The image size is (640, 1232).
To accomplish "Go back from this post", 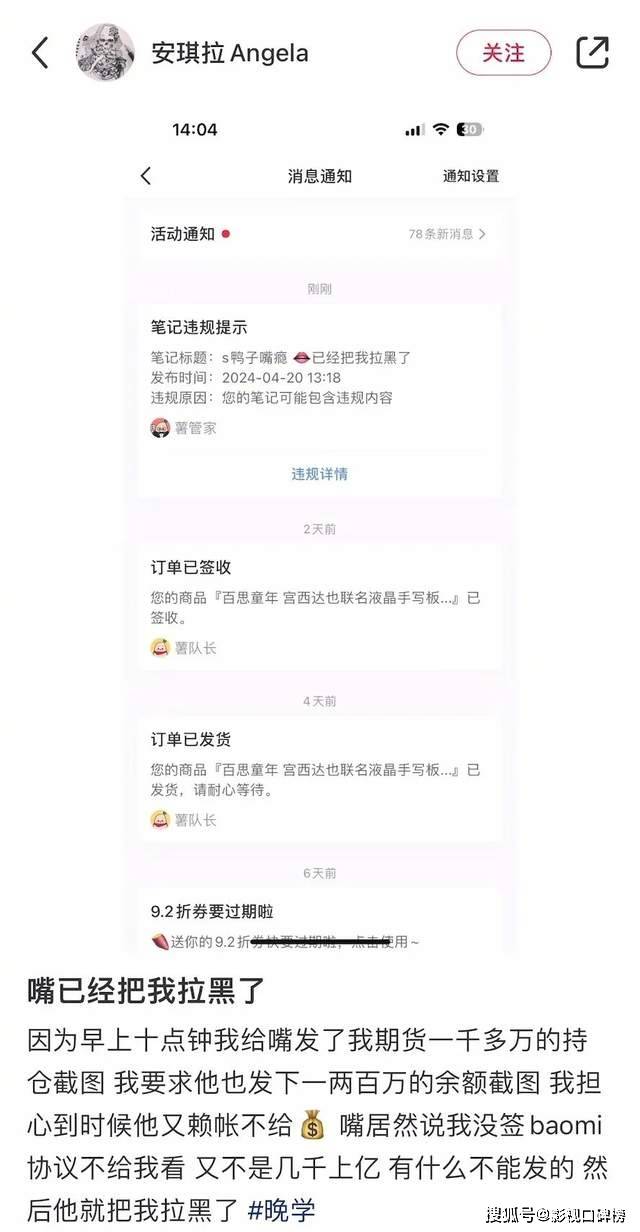I will click(40, 53).
